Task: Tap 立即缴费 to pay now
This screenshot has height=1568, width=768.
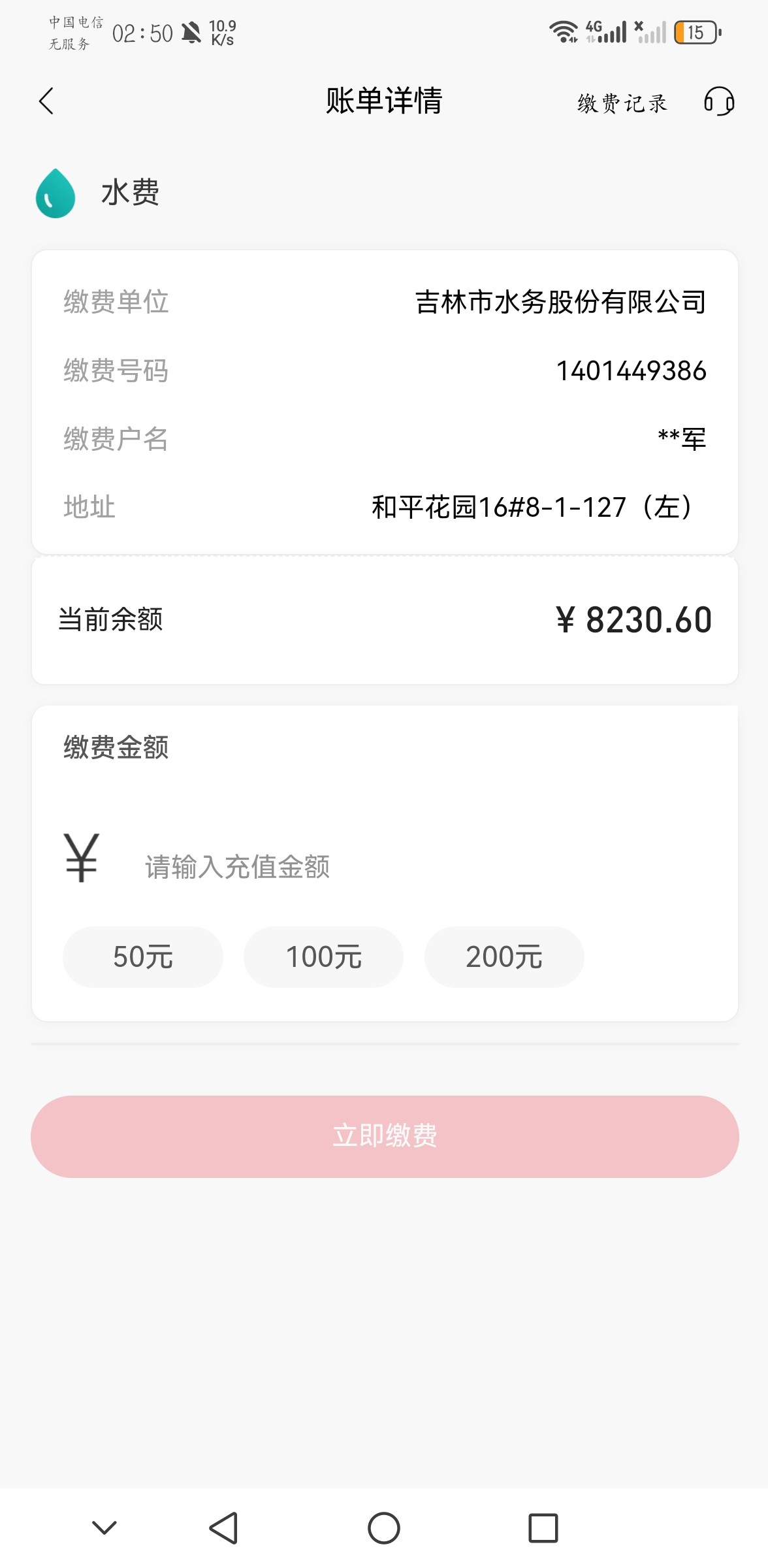Action: pos(385,1136)
